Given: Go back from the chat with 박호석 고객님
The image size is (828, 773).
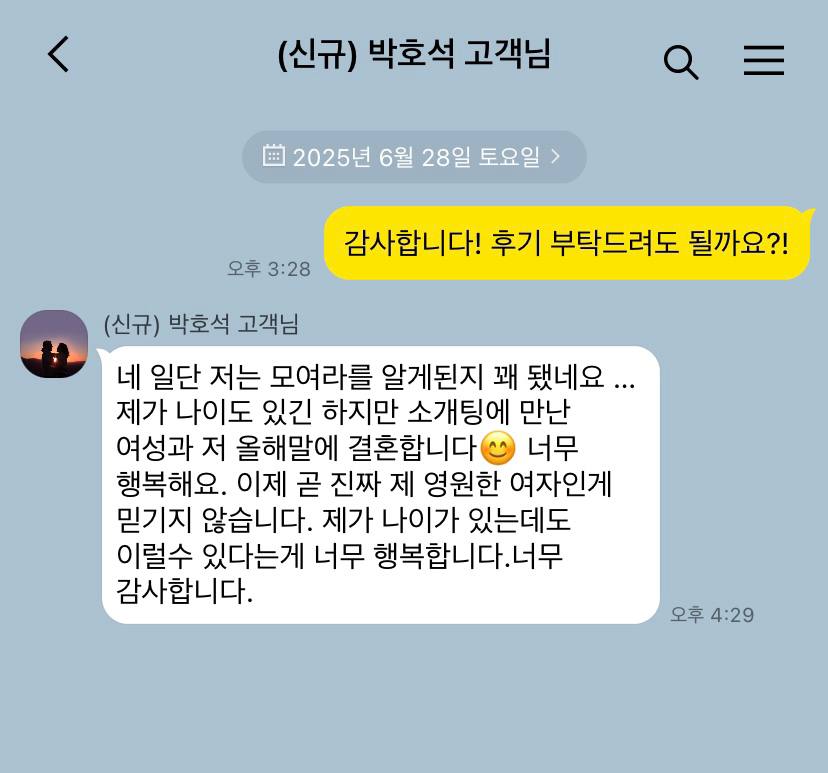Looking at the screenshot, I should 59,54.
